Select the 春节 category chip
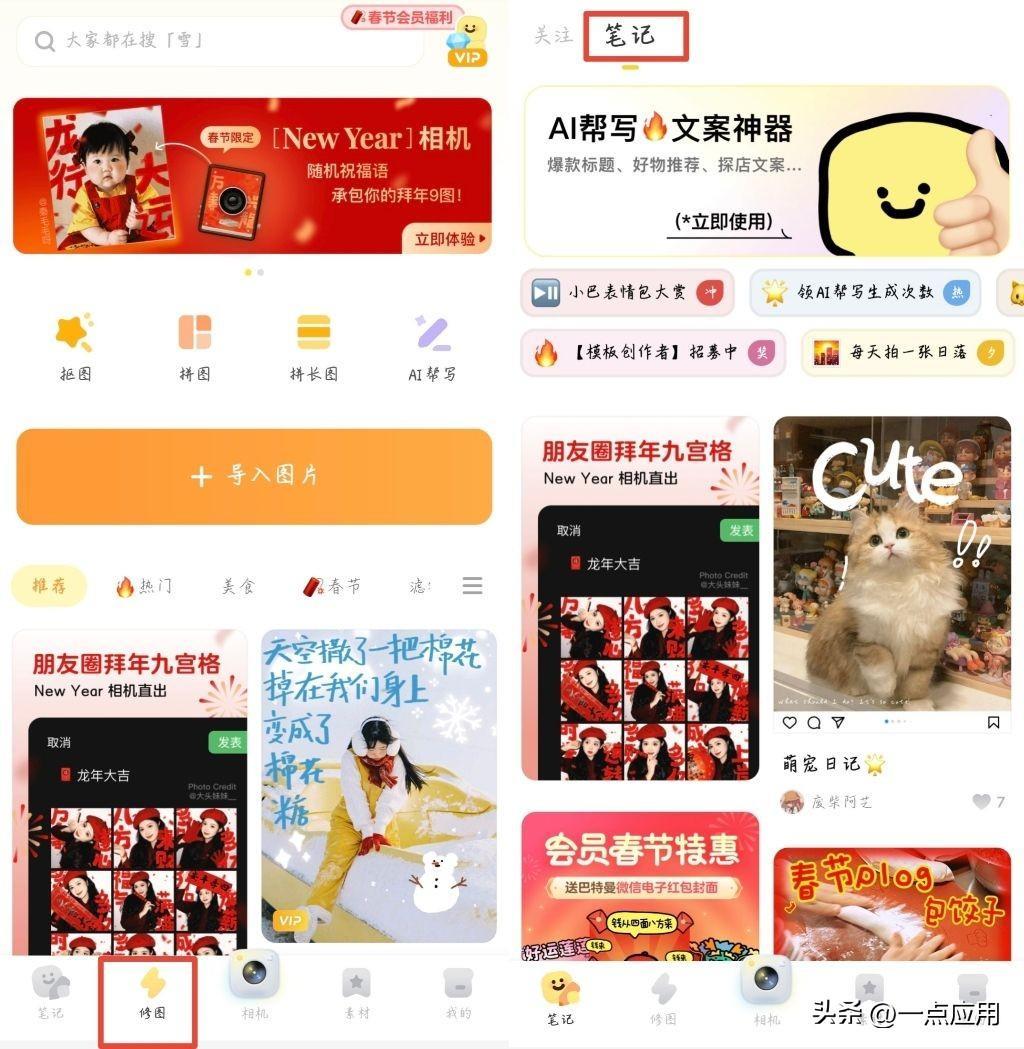Viewport: 1024px width, 1049px height. (x=332, y=586)
